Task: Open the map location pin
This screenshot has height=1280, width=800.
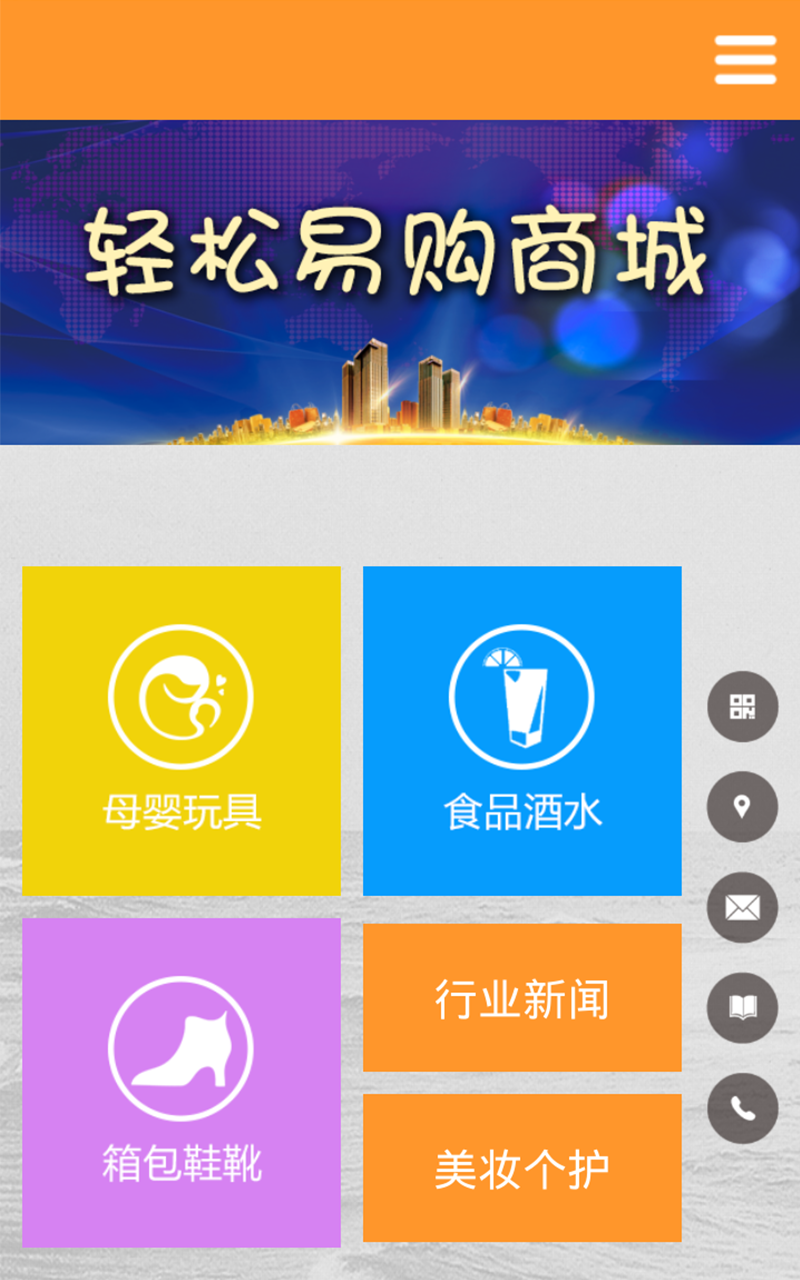Action: (742, 807)
